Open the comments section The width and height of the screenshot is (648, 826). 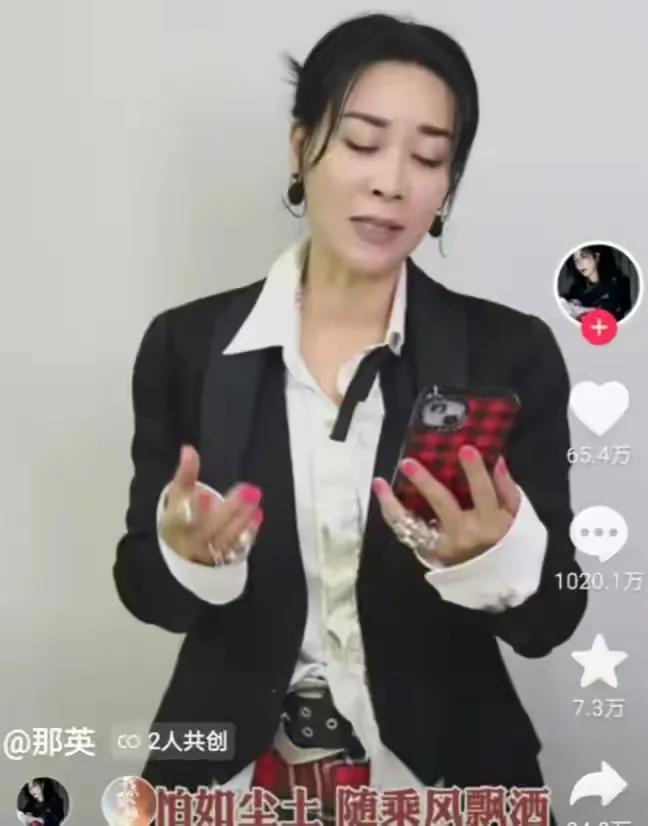coord(599,534)
